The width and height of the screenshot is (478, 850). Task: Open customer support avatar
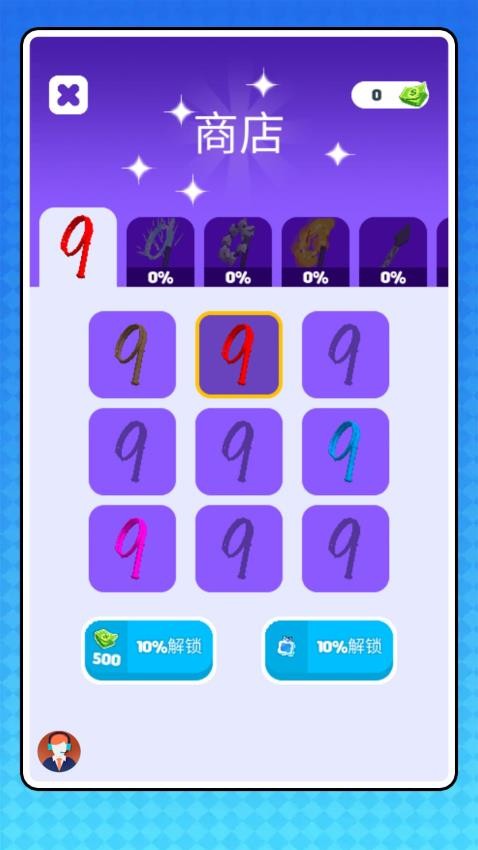click(59, 751)
